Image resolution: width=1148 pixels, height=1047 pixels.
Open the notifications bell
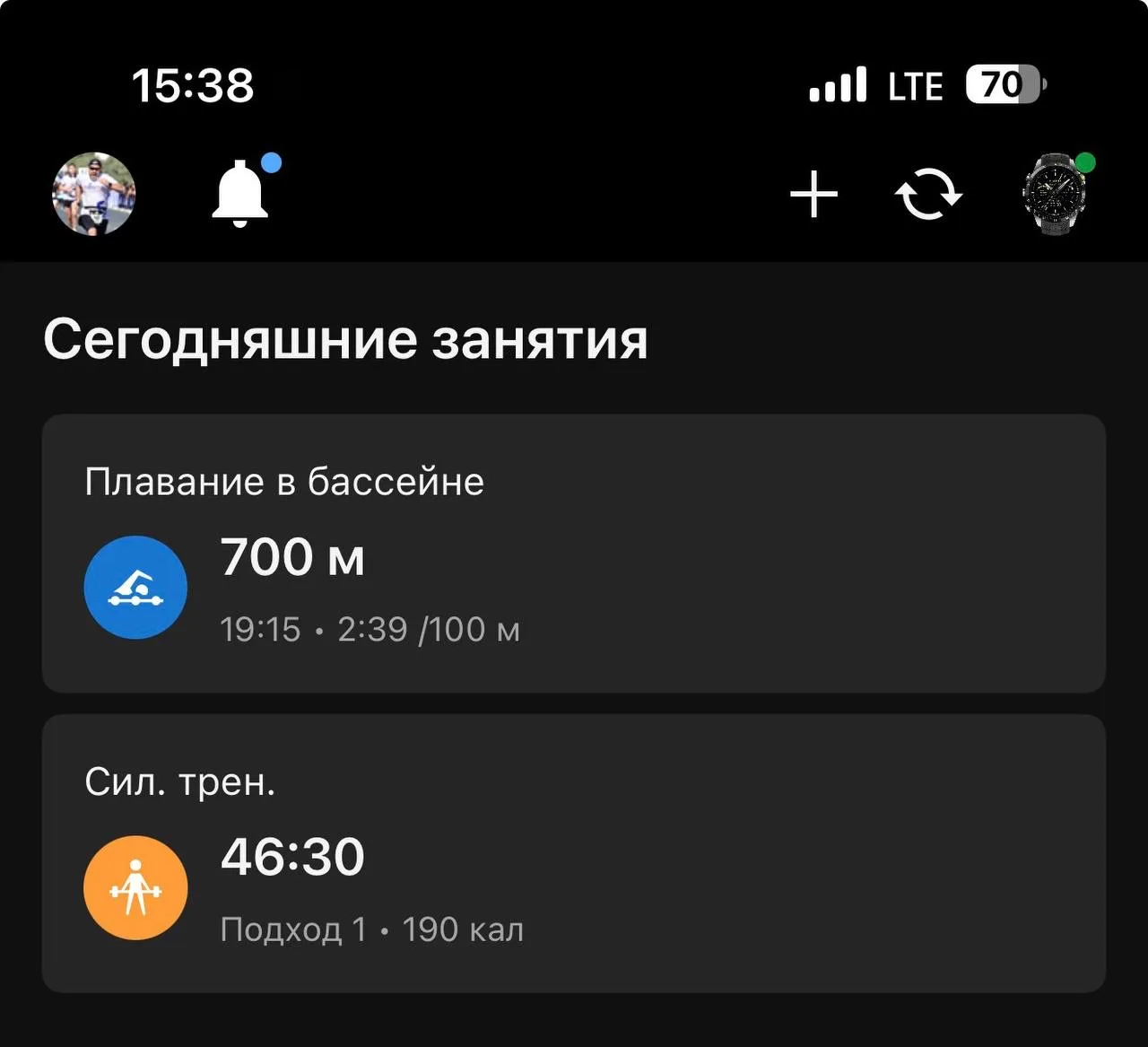coord(240,194)
